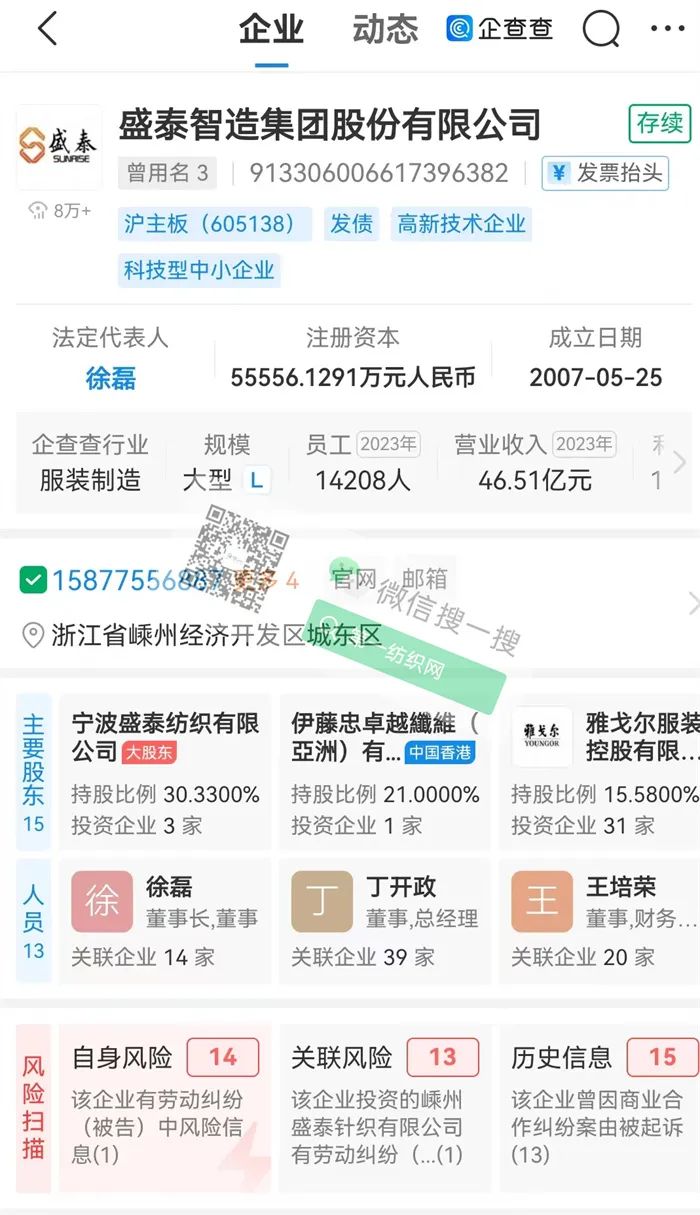
Task: View 曾用名 3 former names
Action: 168,173
